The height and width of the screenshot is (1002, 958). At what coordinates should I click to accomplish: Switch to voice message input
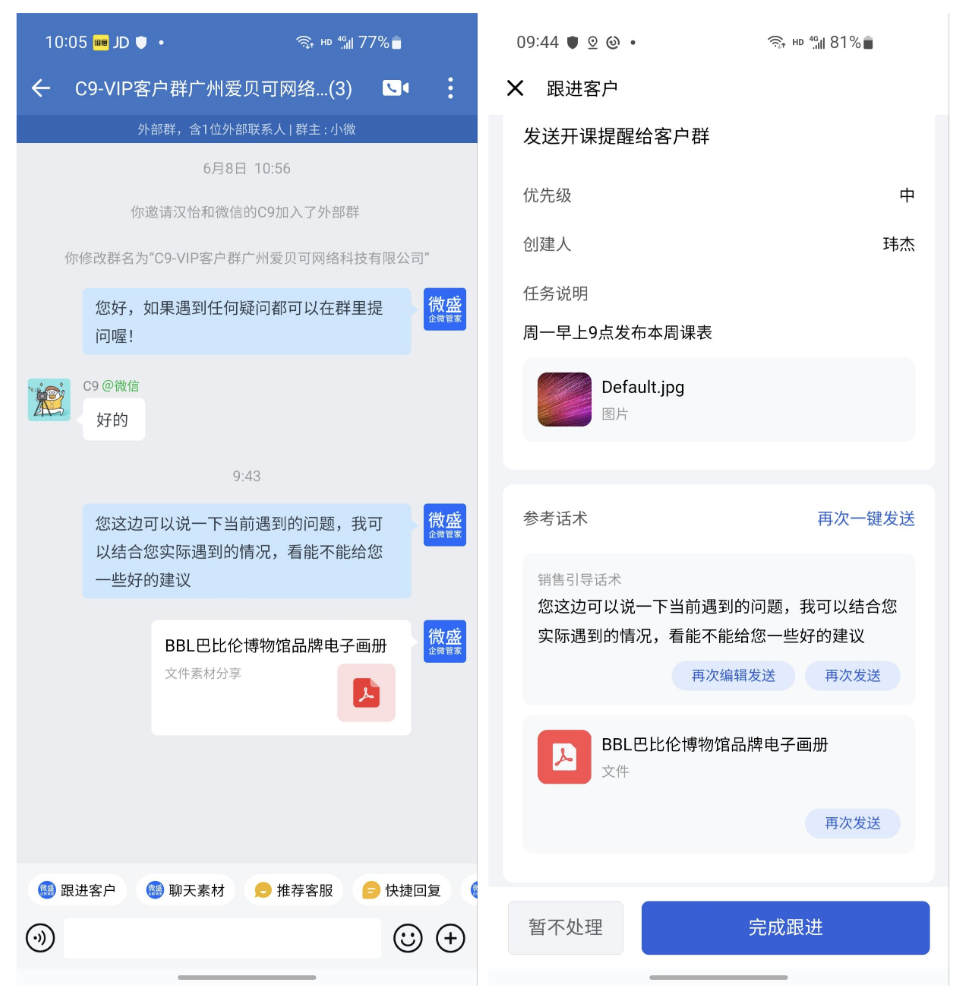tap(40, 938)
